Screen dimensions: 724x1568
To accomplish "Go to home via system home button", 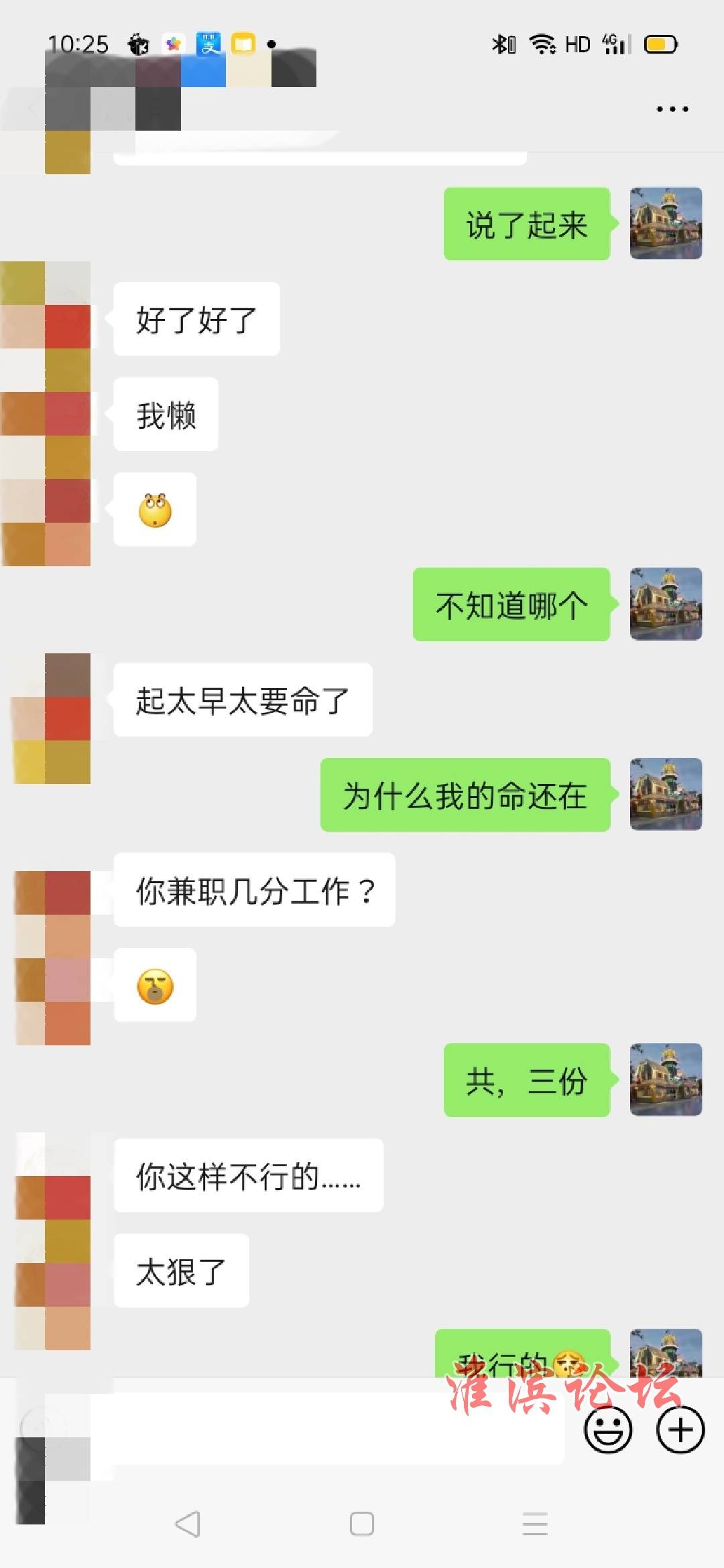I will coord(362,1524).
